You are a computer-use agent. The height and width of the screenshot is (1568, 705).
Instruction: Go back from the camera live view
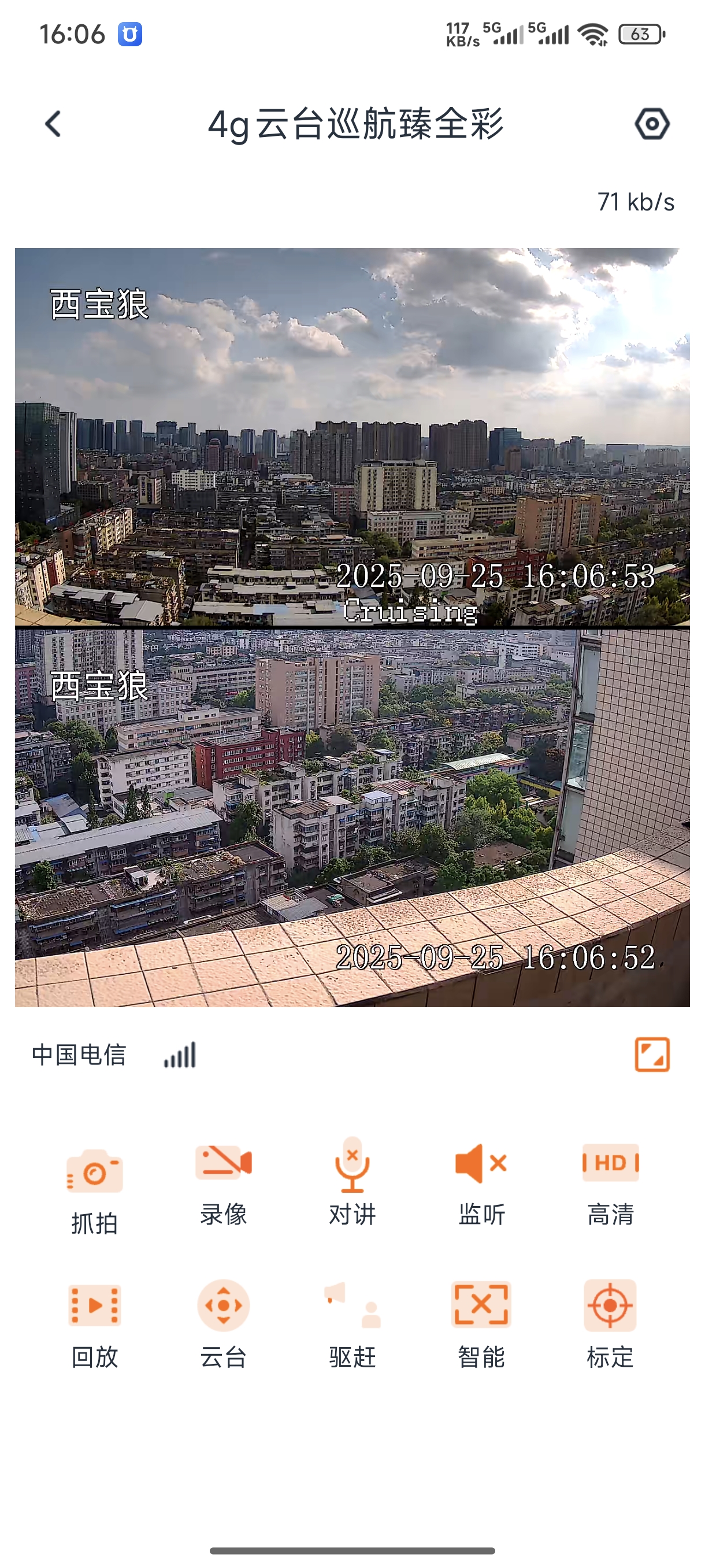pos(54,124)
